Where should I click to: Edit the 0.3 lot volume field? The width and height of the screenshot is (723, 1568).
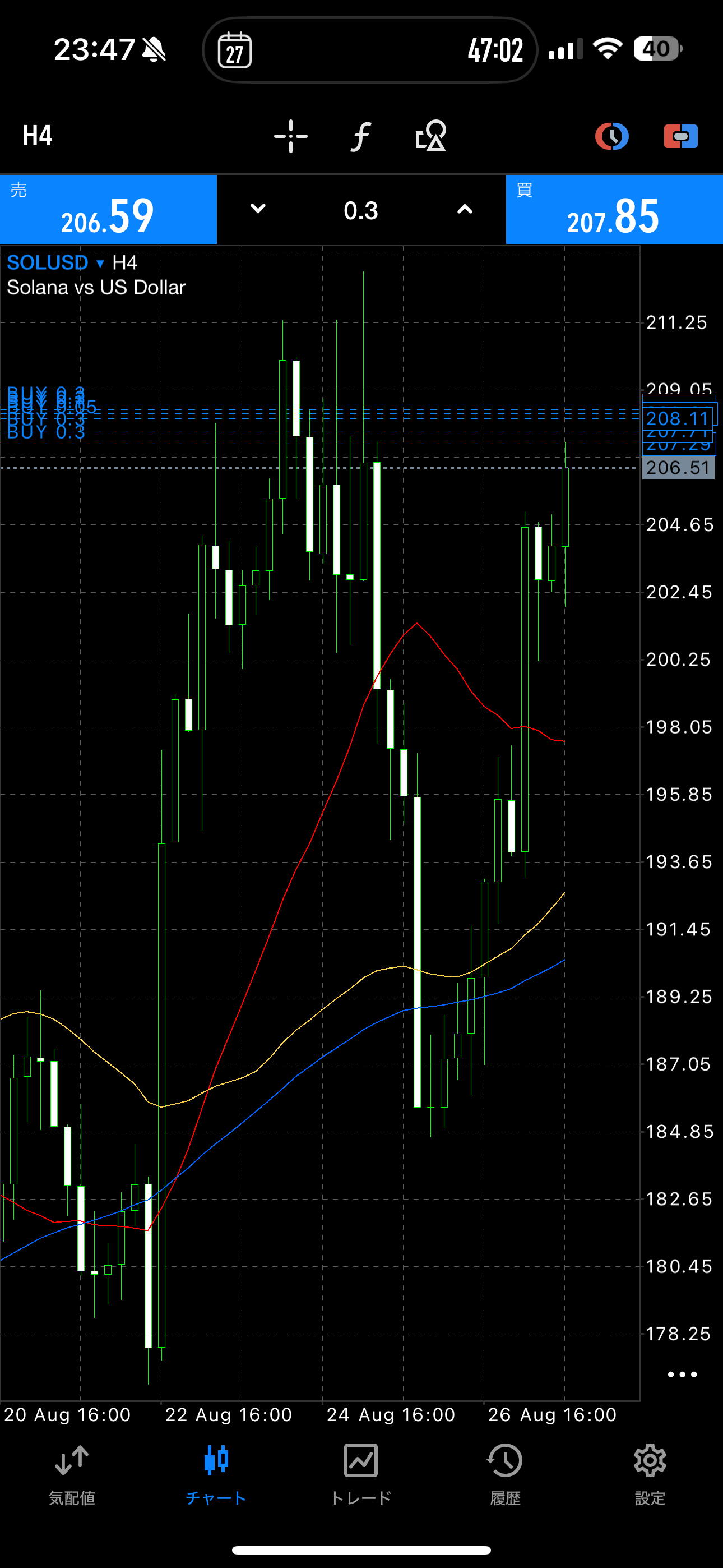pyautogui.click(x=361, y=211)
